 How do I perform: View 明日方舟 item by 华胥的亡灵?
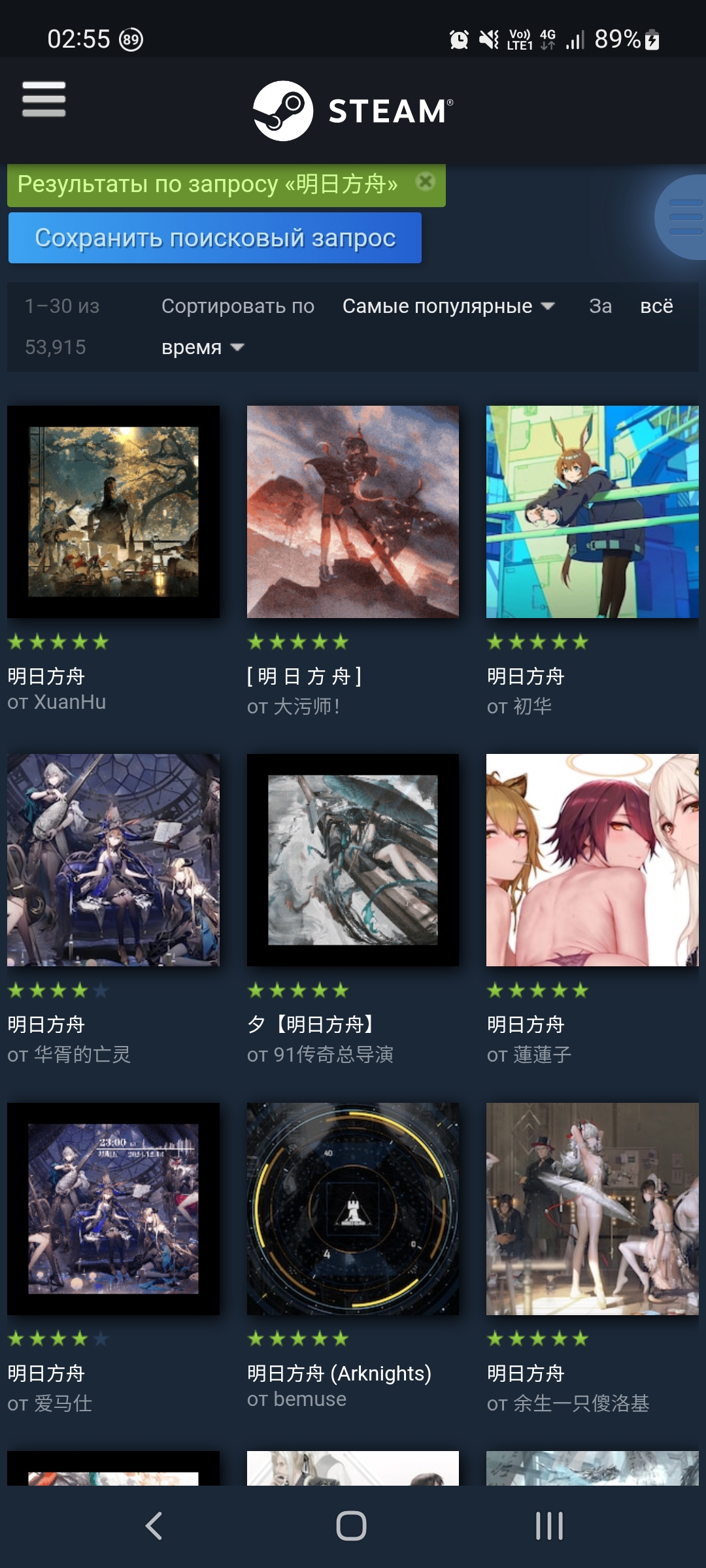(x=113, y=860)
